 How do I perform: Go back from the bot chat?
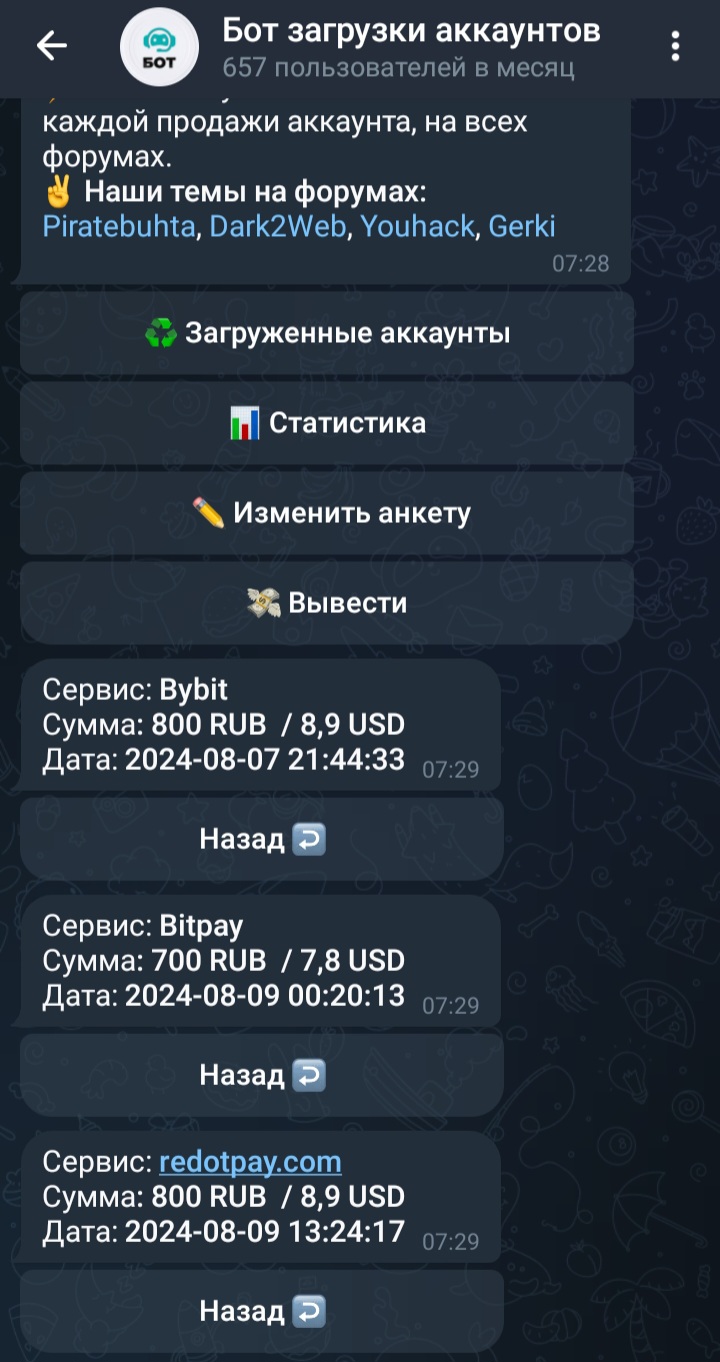click(51, 46)
